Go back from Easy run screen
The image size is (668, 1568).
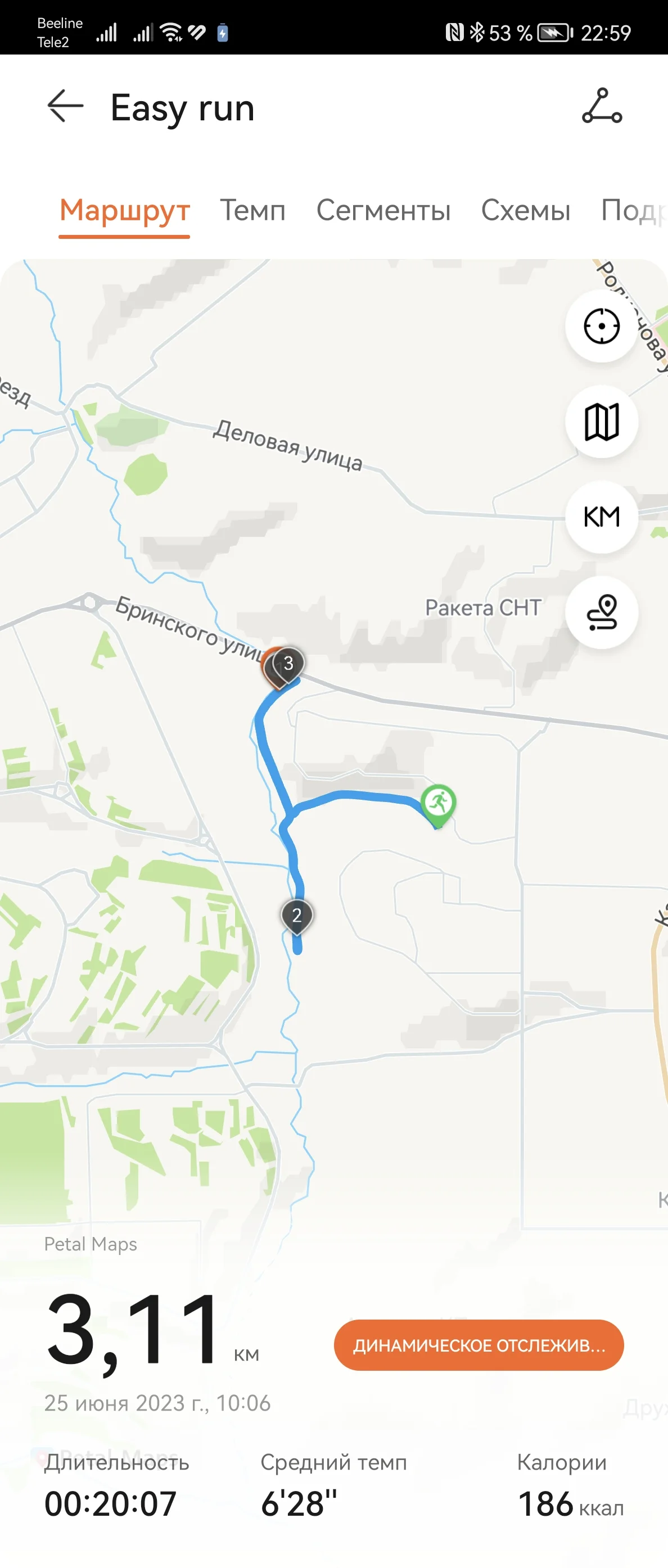(x=65, y=107)
